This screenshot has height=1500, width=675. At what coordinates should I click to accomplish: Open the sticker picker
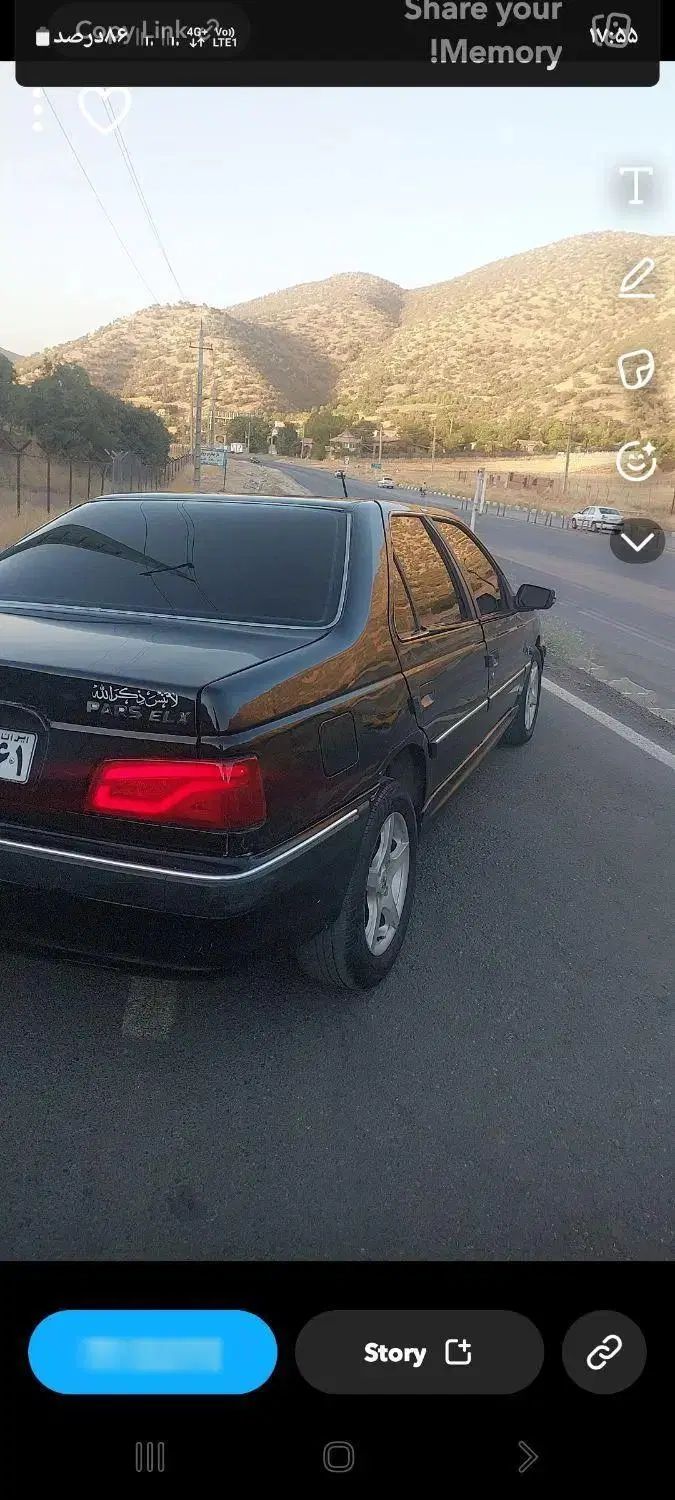[x=636, y=369]
